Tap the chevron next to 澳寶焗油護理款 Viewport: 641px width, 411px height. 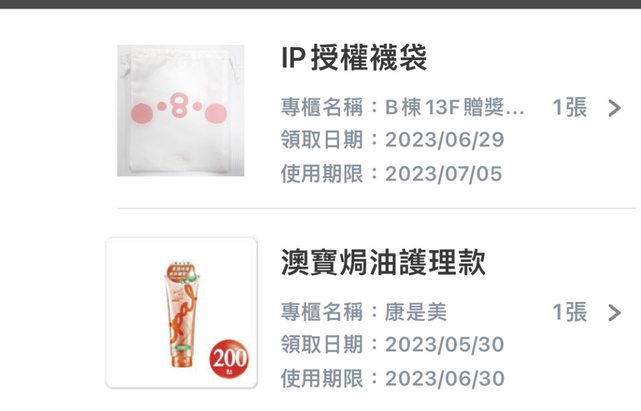pyautogui.click(x=614, y=313)
